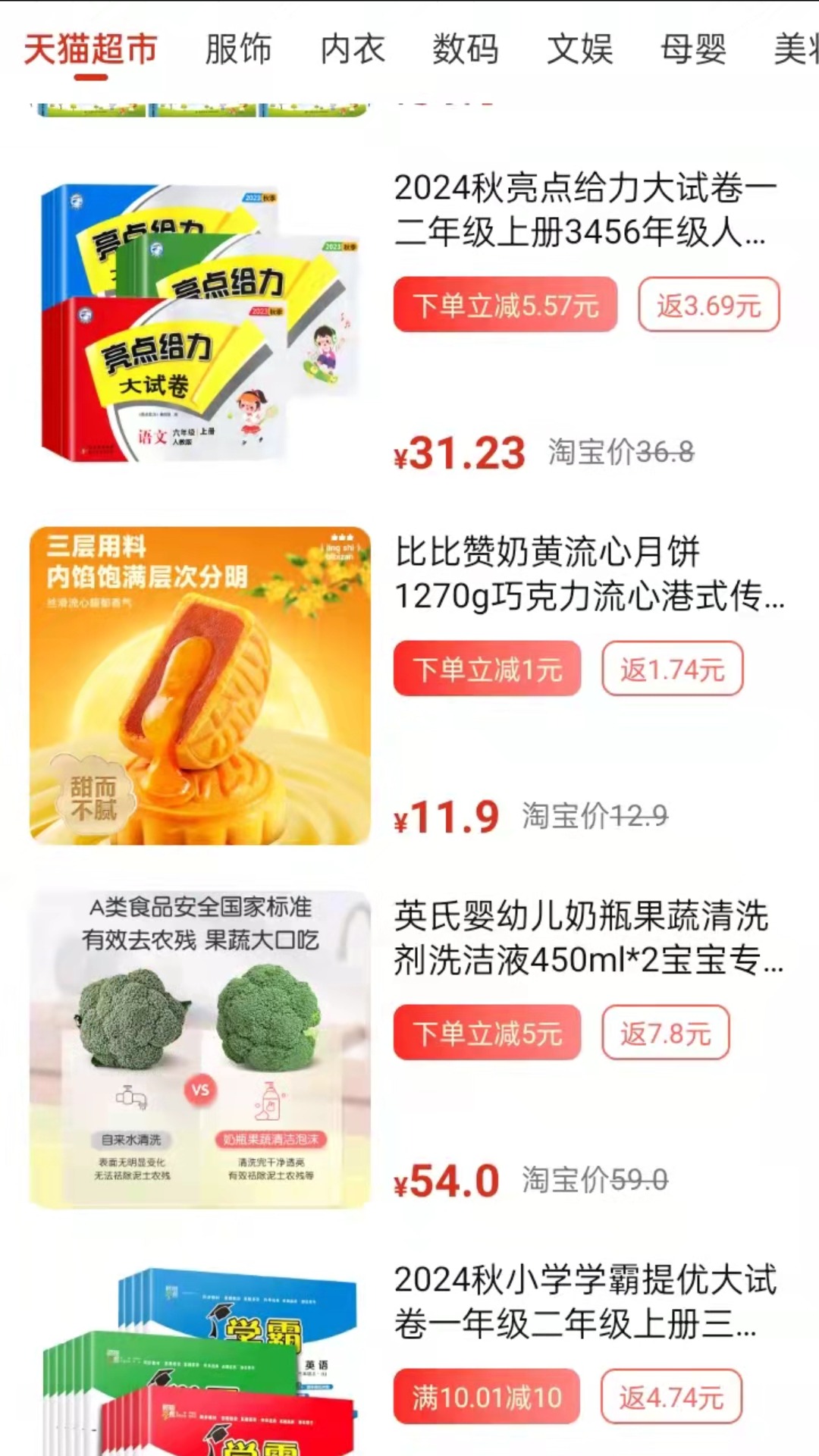Image resolution: width=819 pixels, height=1456 pixels.
Task: Switch to the 服饰 tab
Action: click(x=238, y=50)
